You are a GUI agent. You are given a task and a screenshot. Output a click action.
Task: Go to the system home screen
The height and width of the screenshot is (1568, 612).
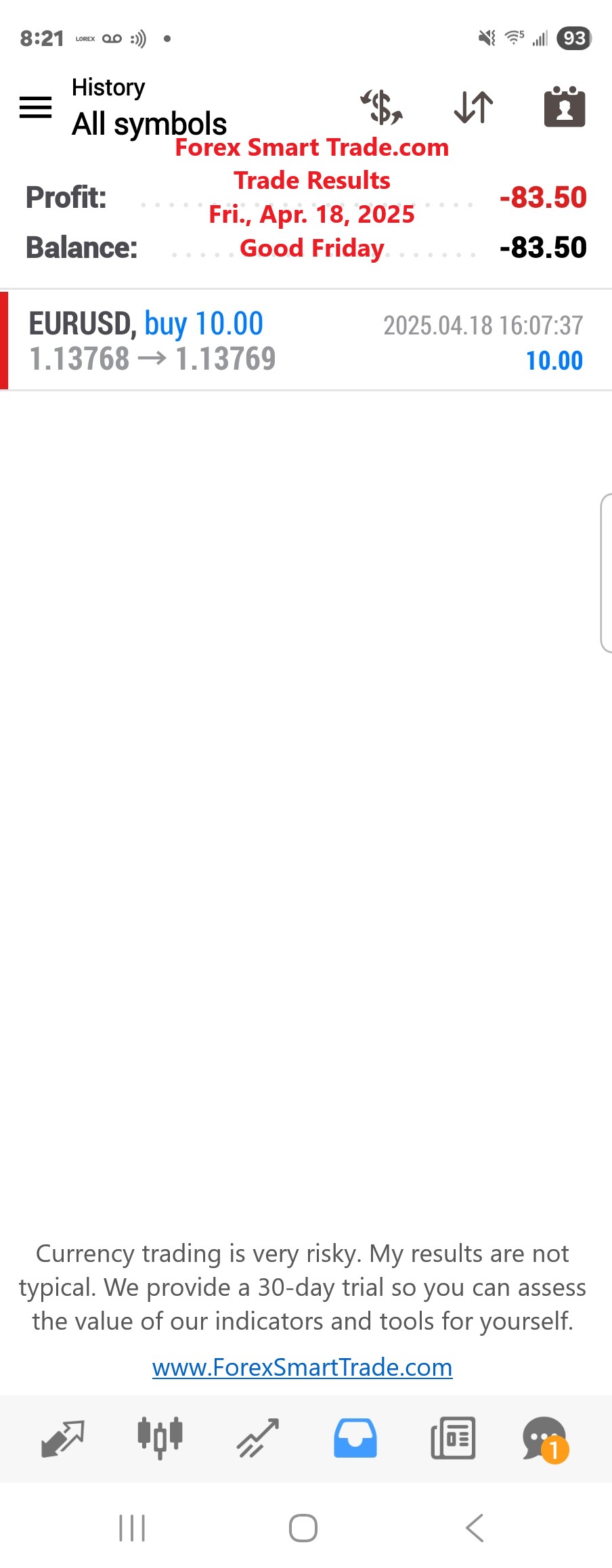point(303,1528)
